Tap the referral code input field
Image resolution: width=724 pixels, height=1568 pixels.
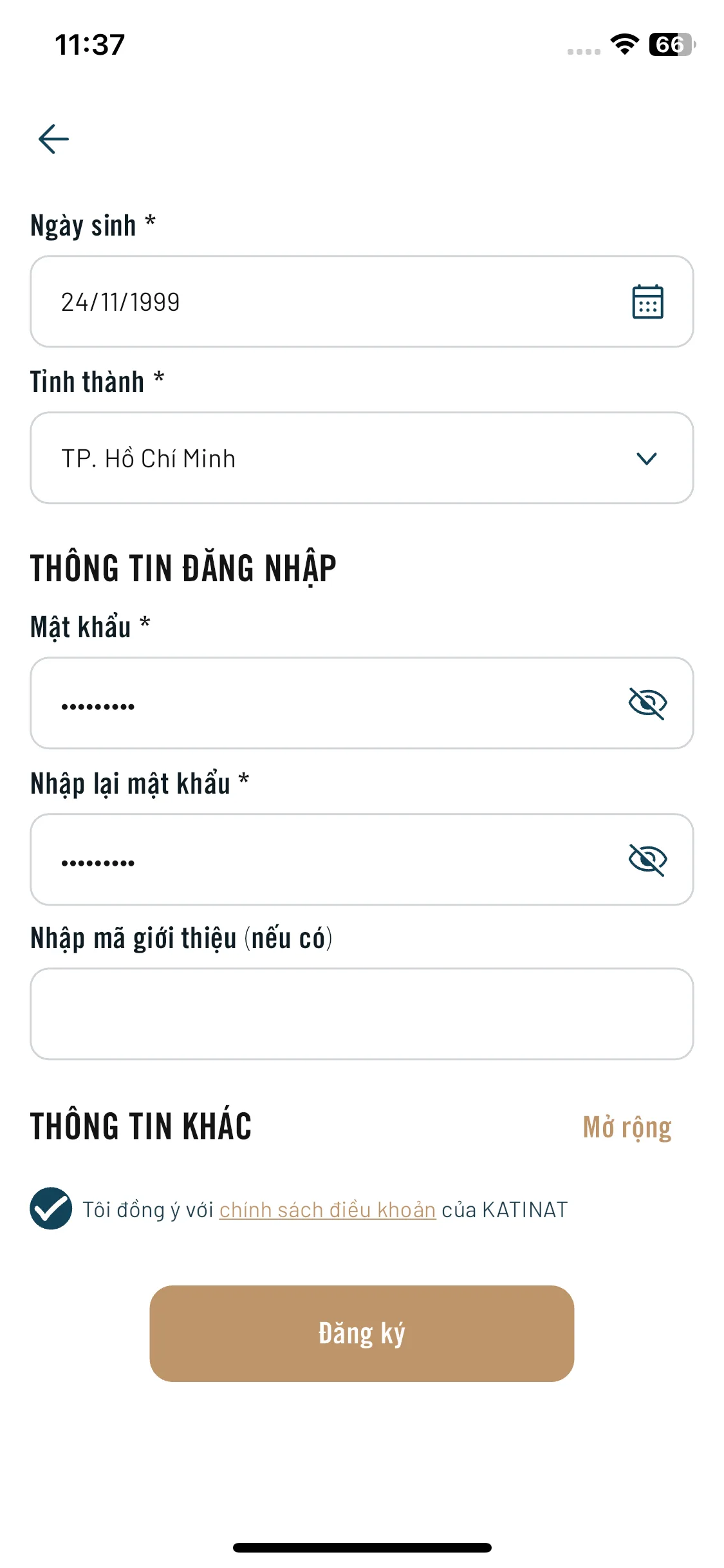pos(362,1014)
